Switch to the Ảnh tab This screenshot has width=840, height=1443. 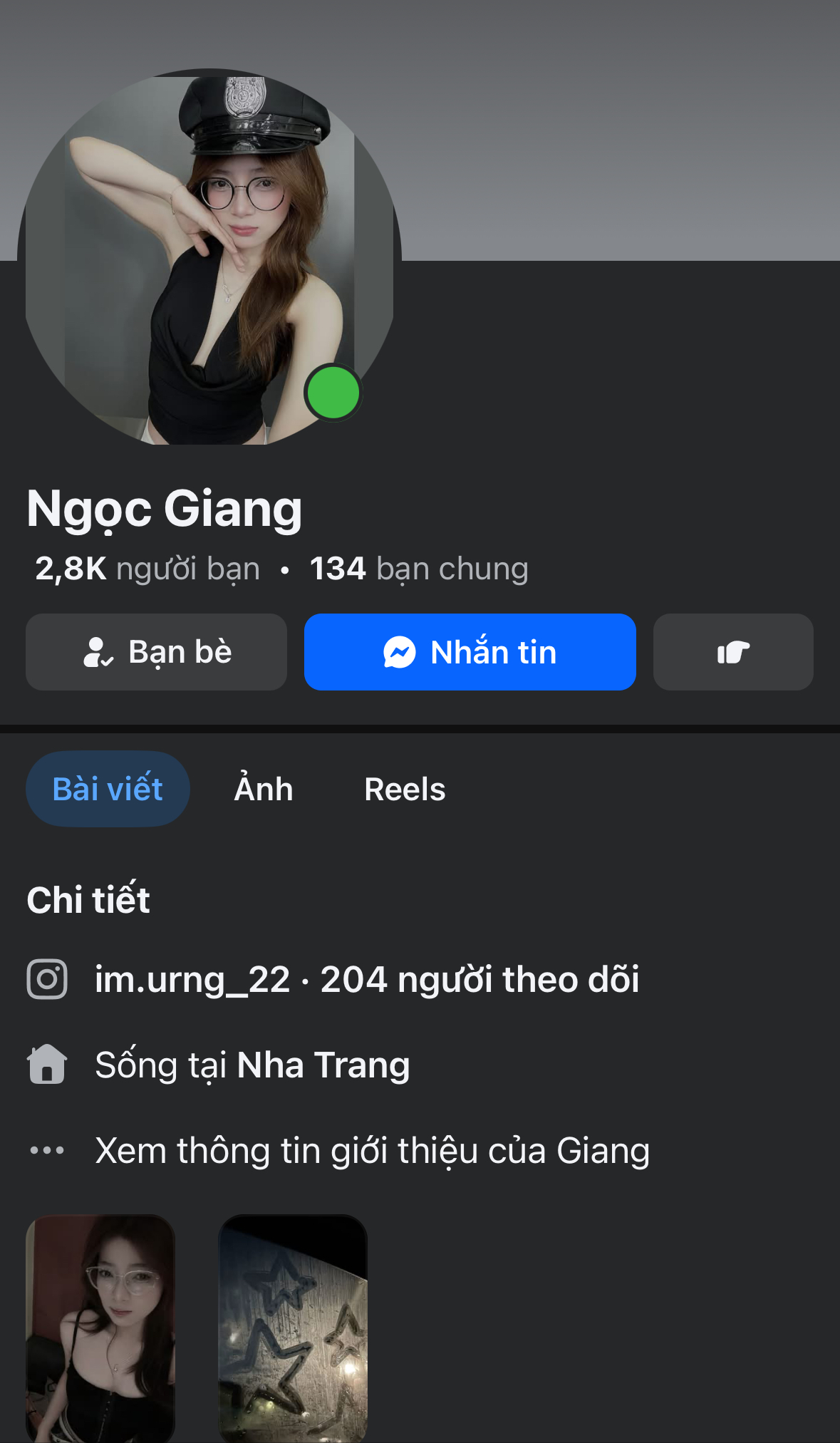coord(264,789)
